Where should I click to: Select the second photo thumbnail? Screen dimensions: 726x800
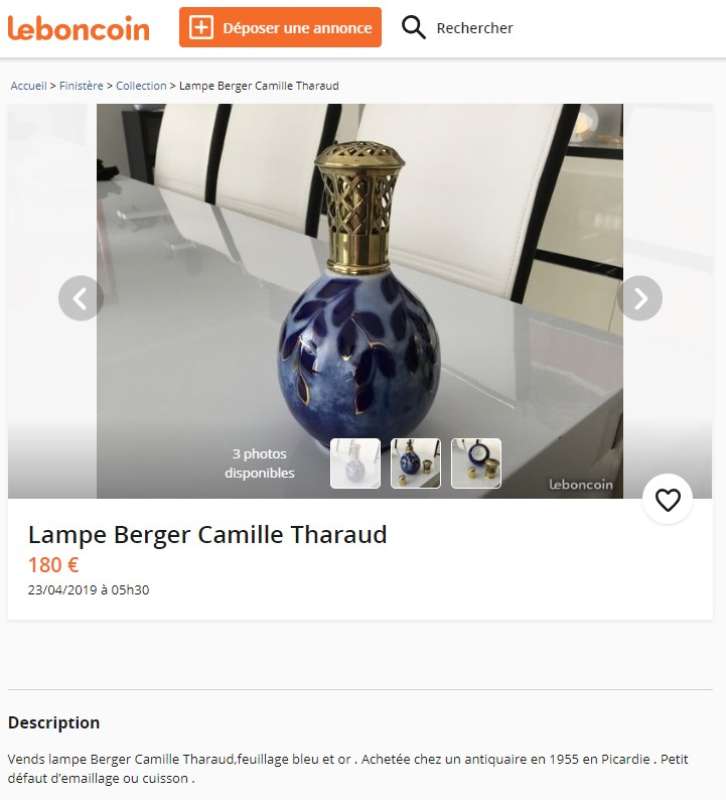[415, 463]
